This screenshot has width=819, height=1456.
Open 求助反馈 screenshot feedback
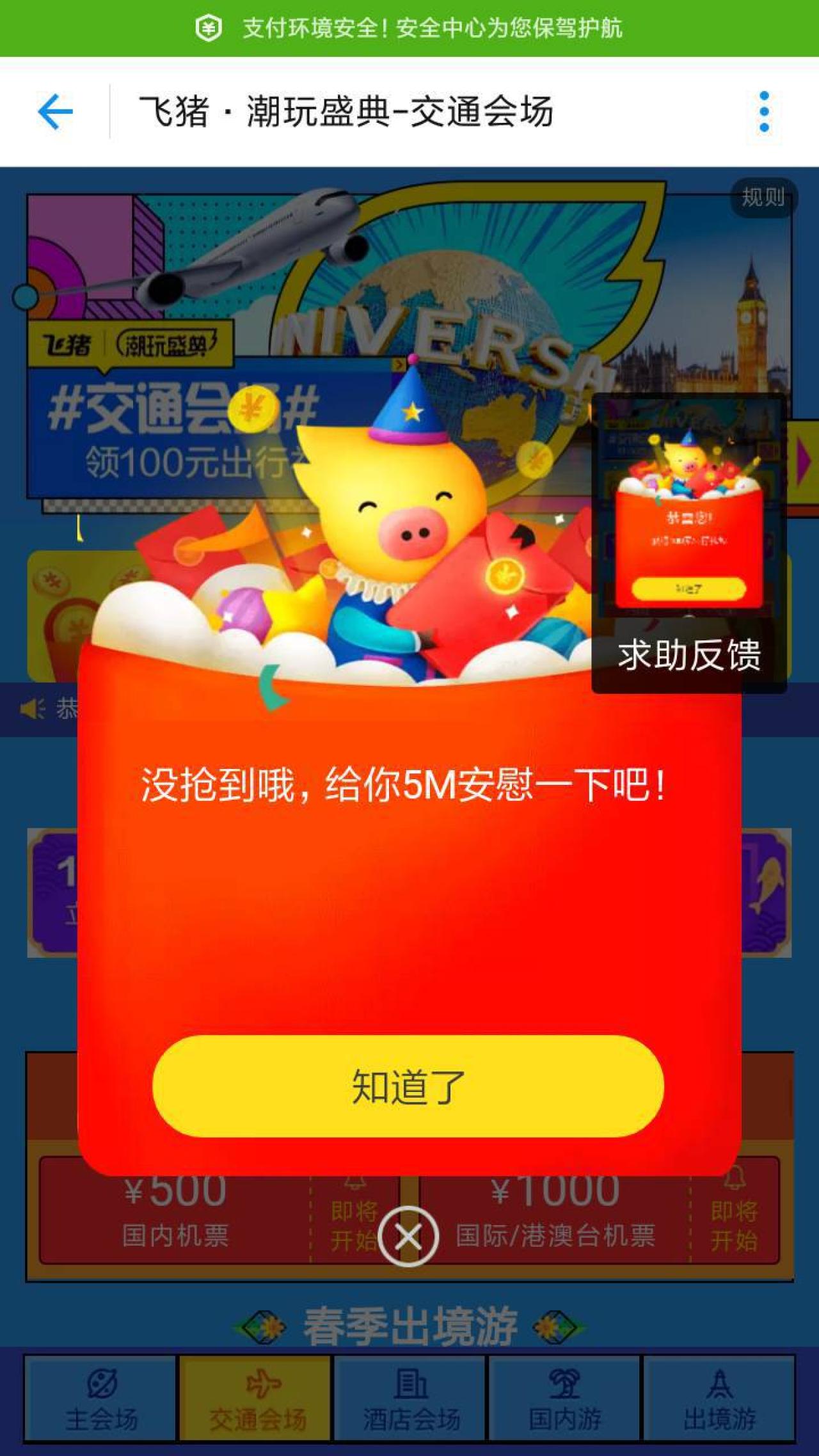tap(689, 654)
